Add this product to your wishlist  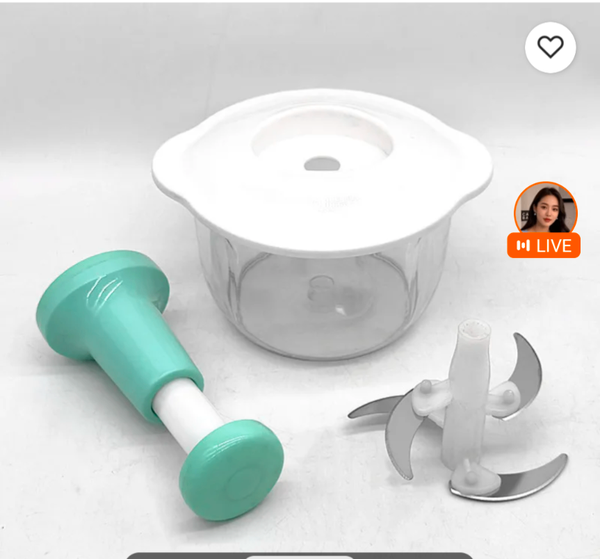(x=550, y=46)
